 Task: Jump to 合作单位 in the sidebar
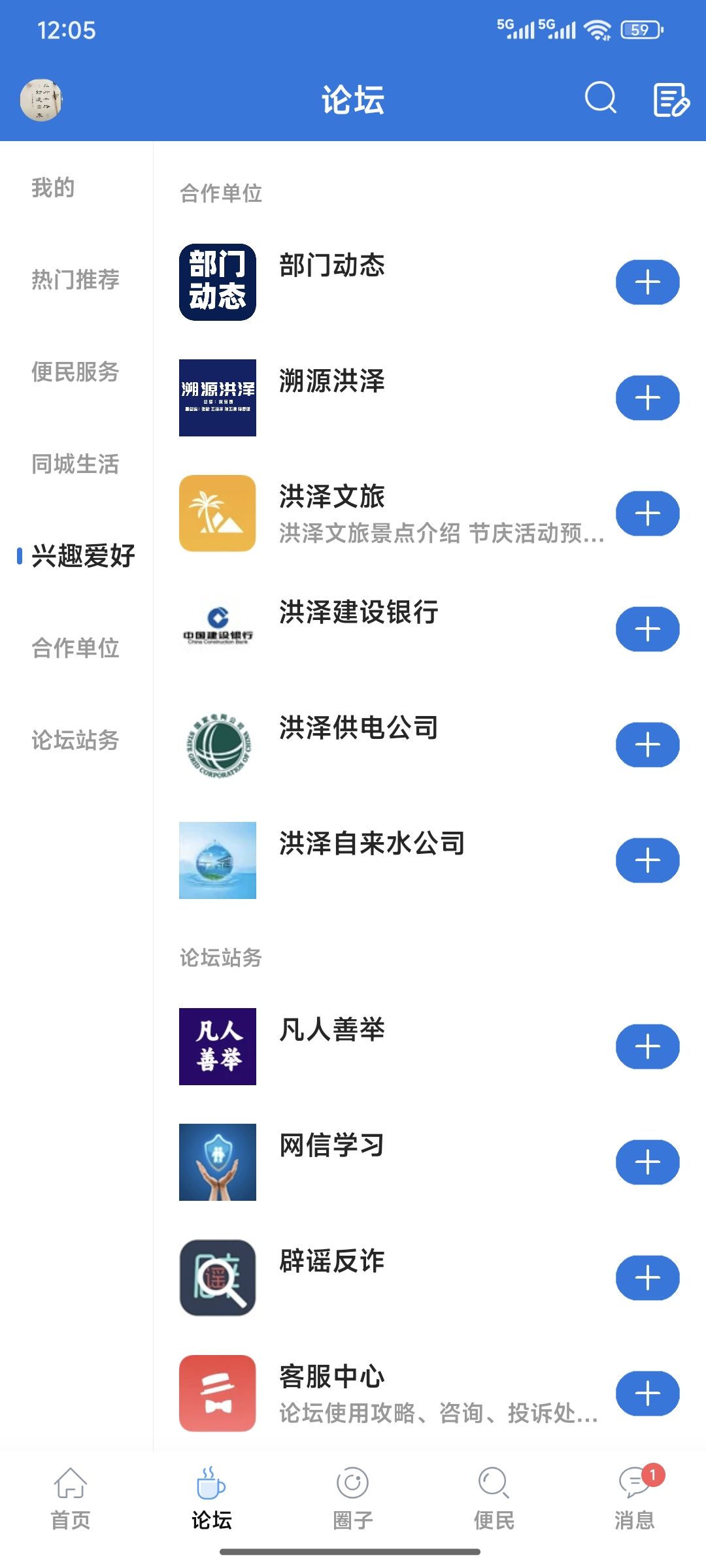(75, 648)
